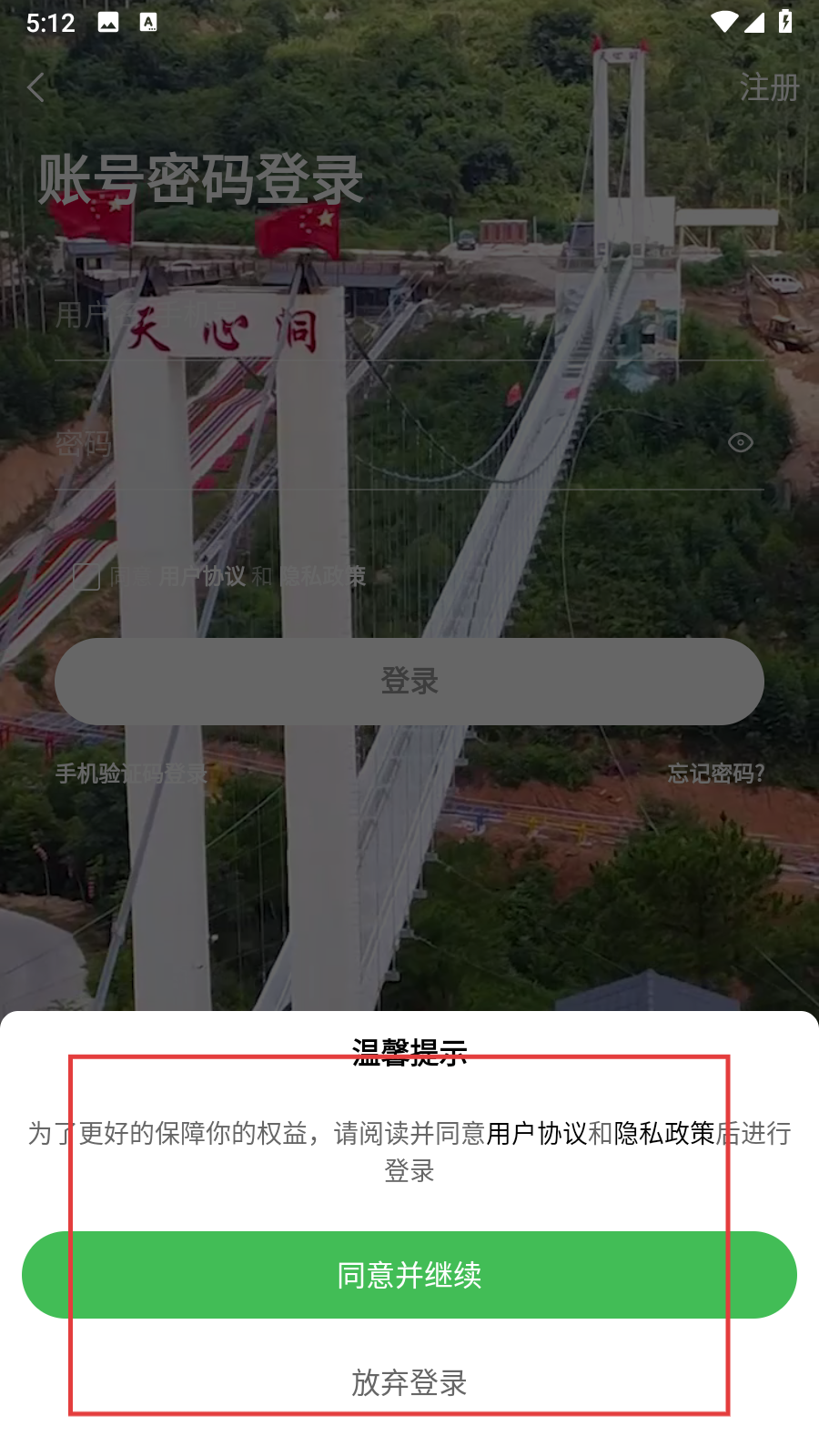Screen dimensions: 819x1456
Task: Tap the second notification icon top left
Action: (x=150, y=21)
